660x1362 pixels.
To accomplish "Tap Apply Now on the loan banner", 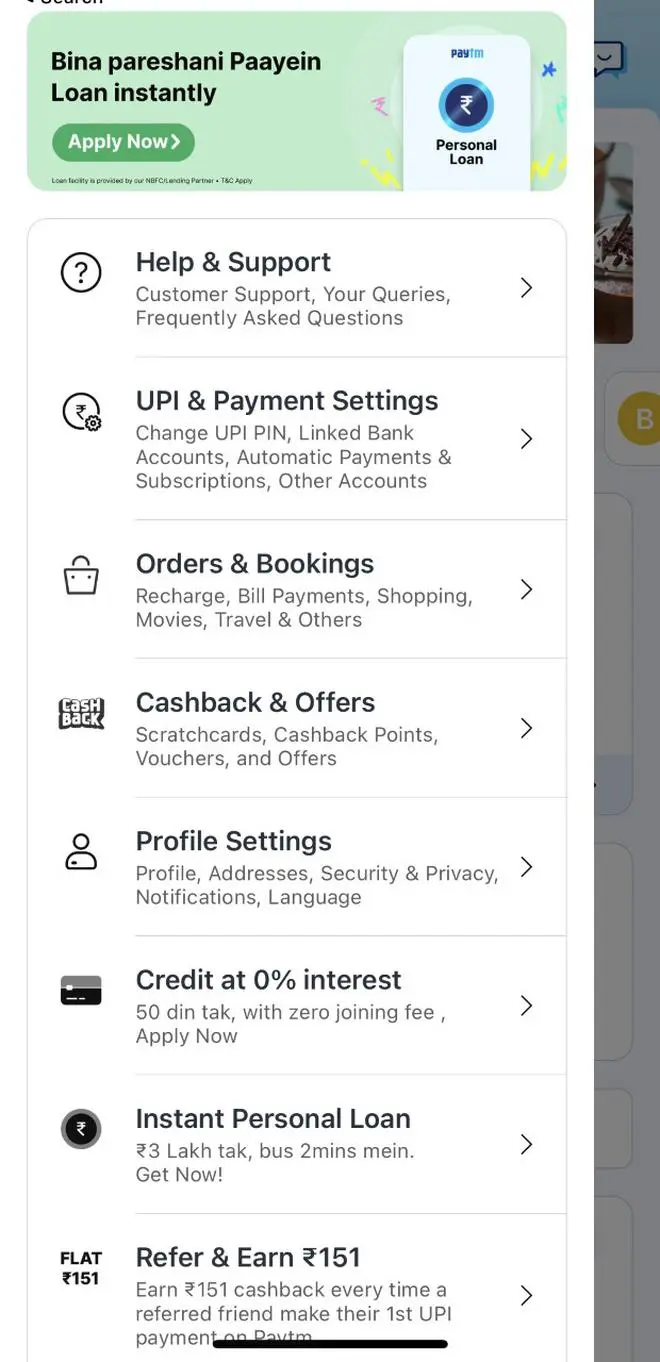I will 123,142.
